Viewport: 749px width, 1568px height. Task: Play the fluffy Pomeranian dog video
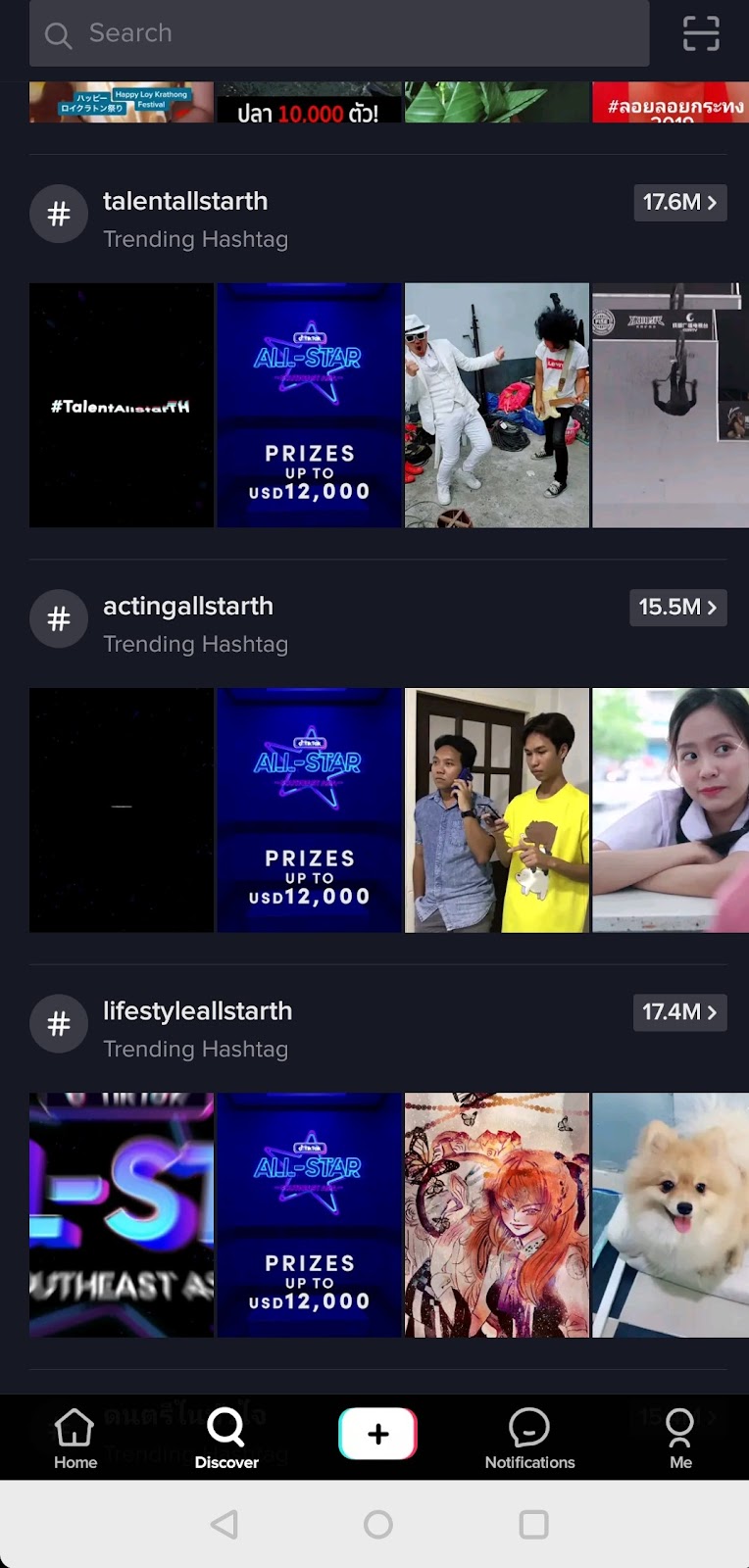[670, 1215]
